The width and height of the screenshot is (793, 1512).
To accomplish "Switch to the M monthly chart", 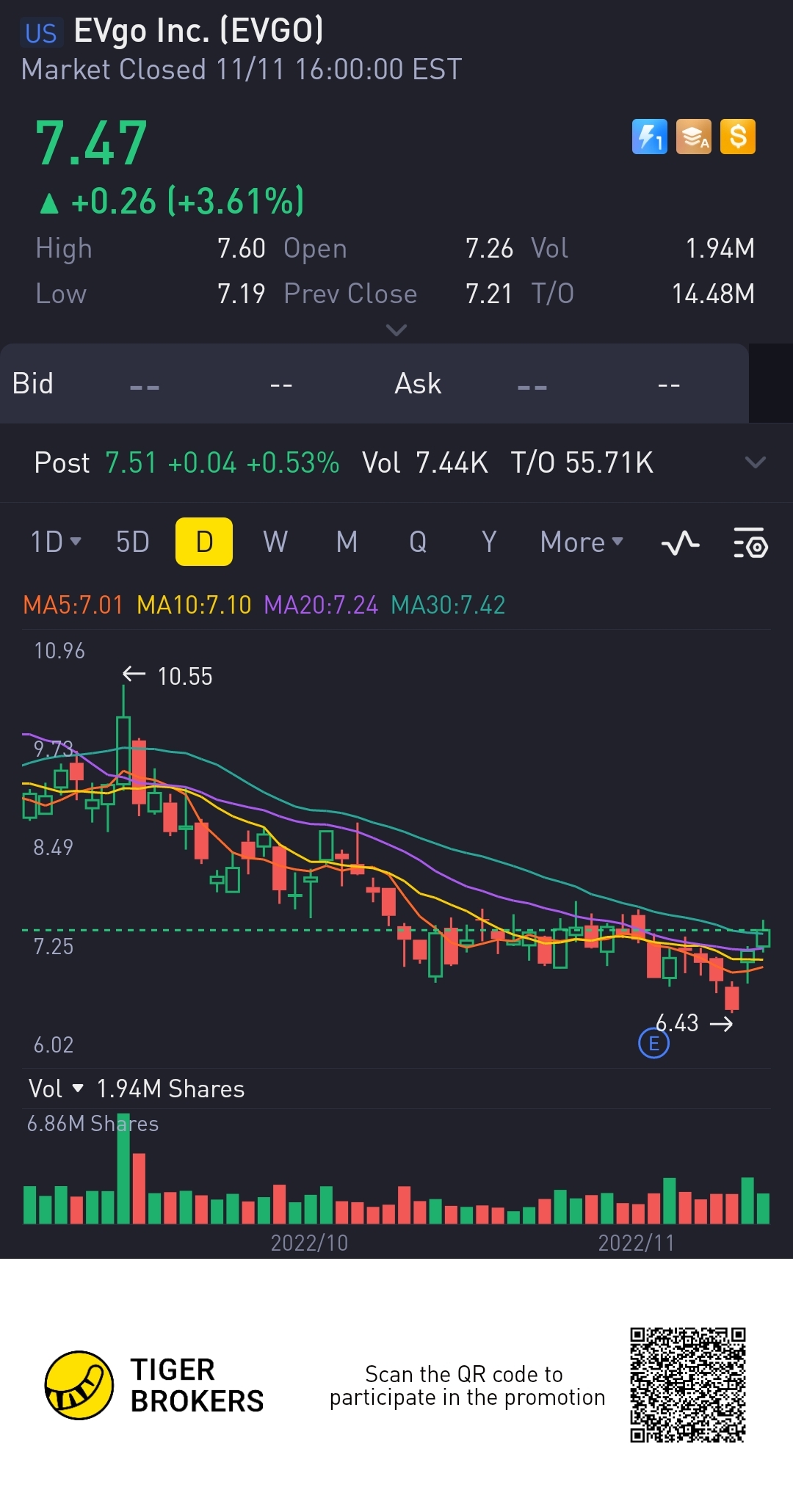I will click(x=347, y=542).
